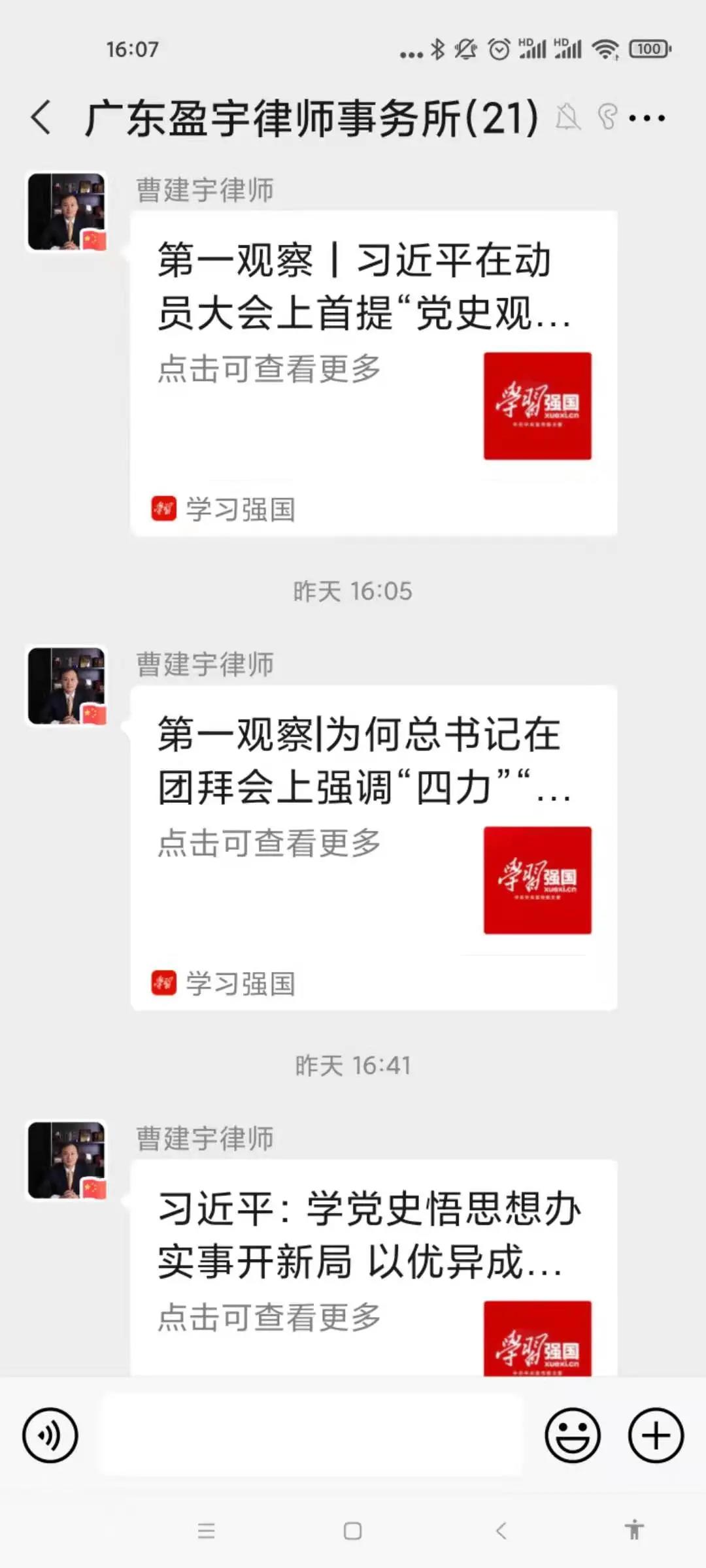Open 曹建宇律师's avatar above the 16:05 timestamp
Image resolution: width=706 pixels, height=1568 pixels.
pos(66,212)
